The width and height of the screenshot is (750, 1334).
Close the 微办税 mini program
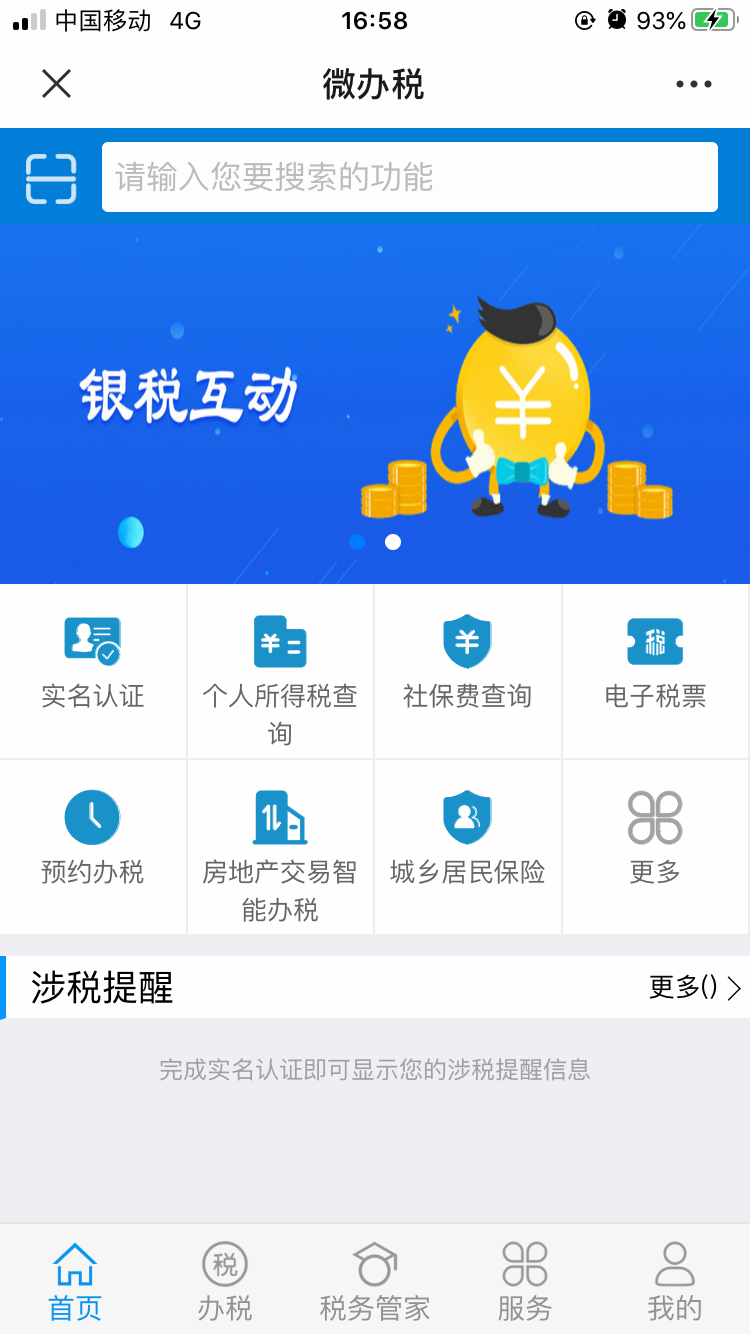tap(56, 84)
